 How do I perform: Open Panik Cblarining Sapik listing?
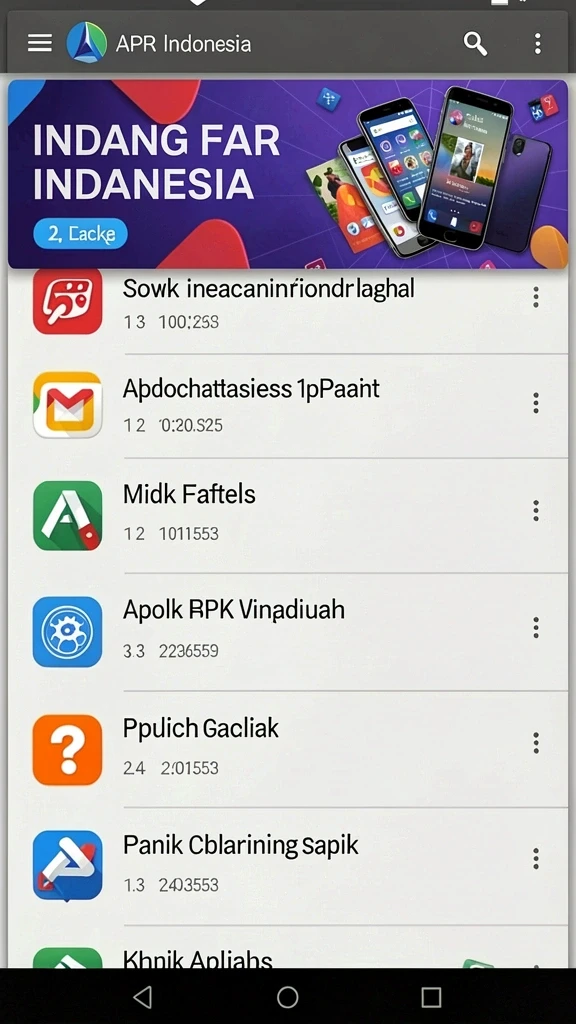[x=288, y=866]
